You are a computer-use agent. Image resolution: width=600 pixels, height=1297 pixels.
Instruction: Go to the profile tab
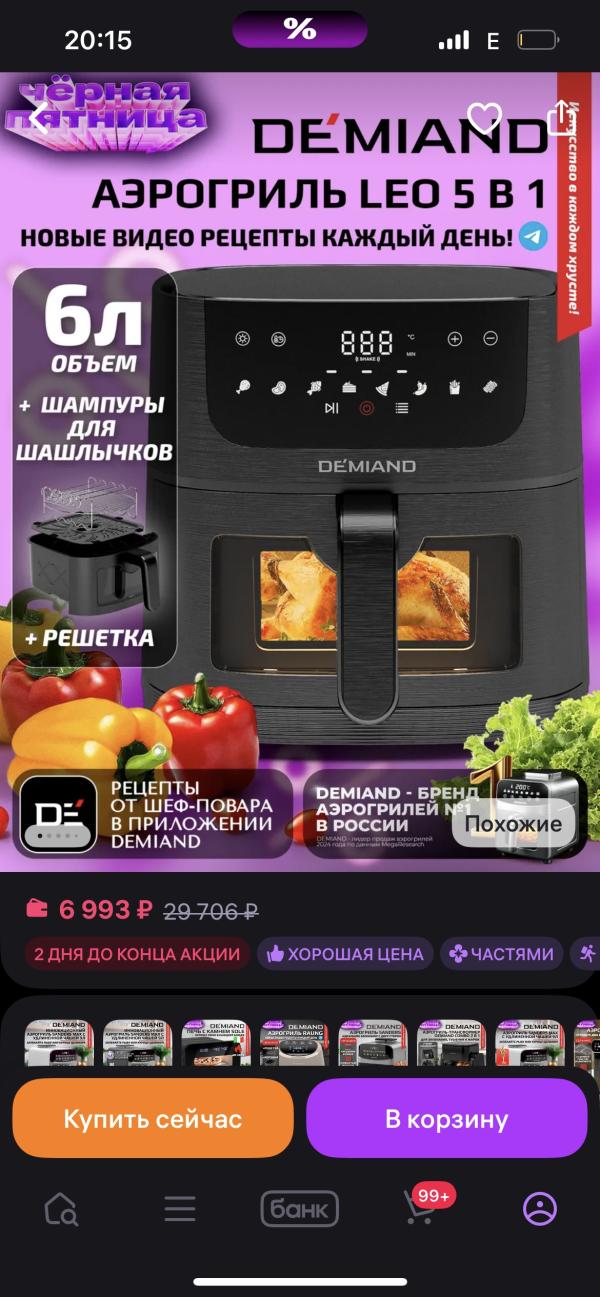tap(540, 1210)
